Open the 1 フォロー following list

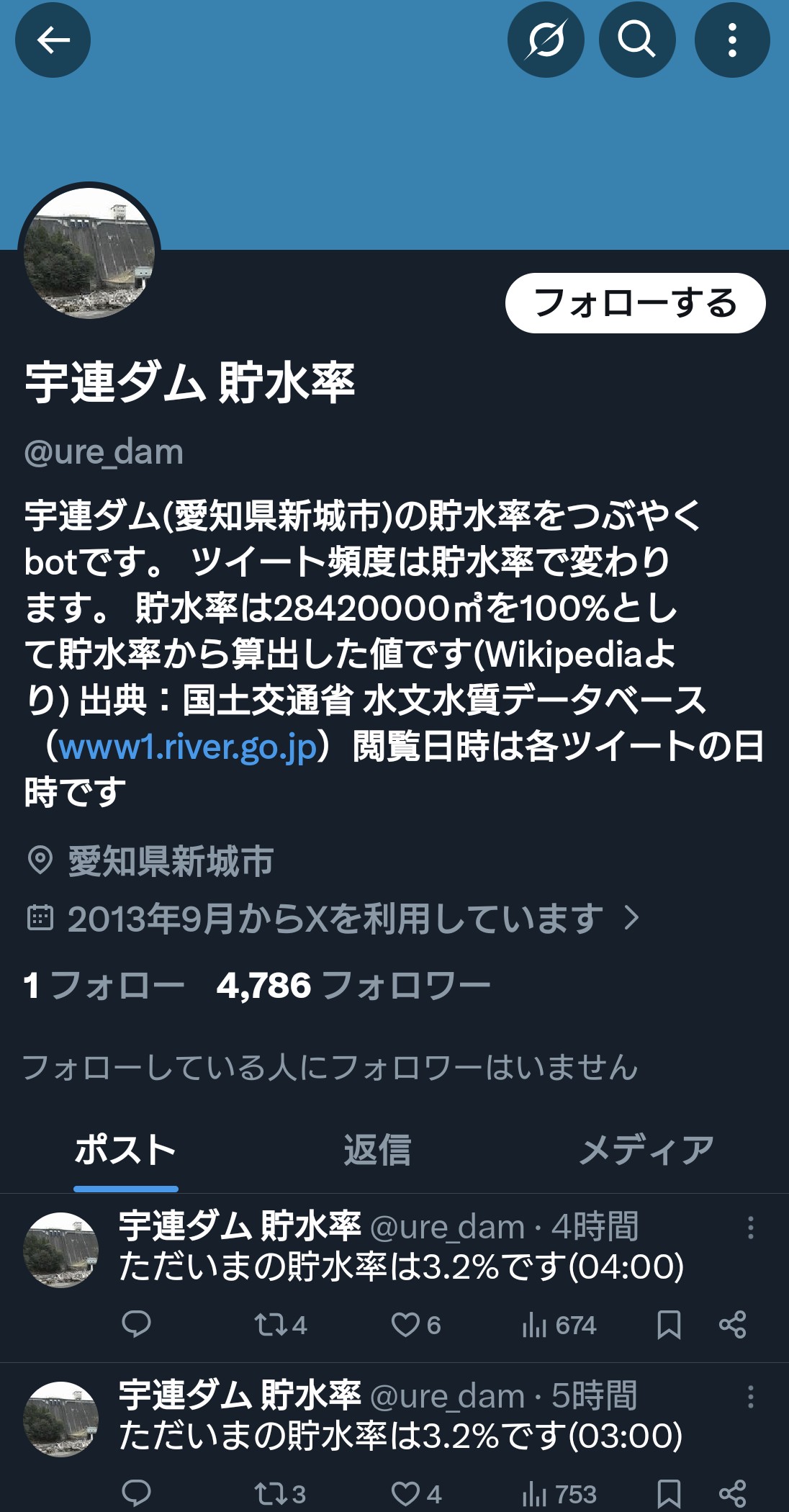[x=104, y=986]
